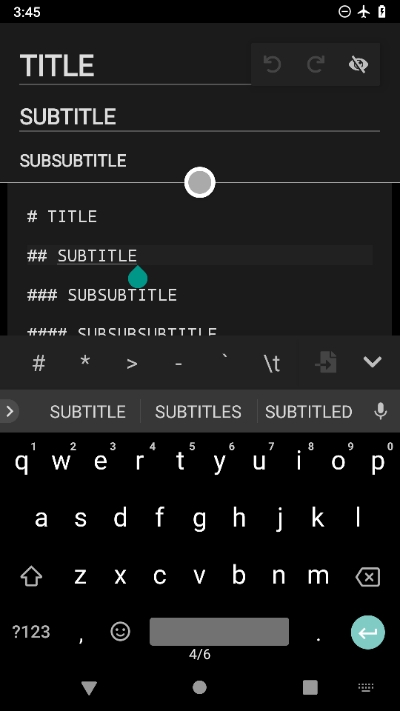Screen dimensions: 400x711
Task: Tap the redo arrow icon
Action: 316,64
